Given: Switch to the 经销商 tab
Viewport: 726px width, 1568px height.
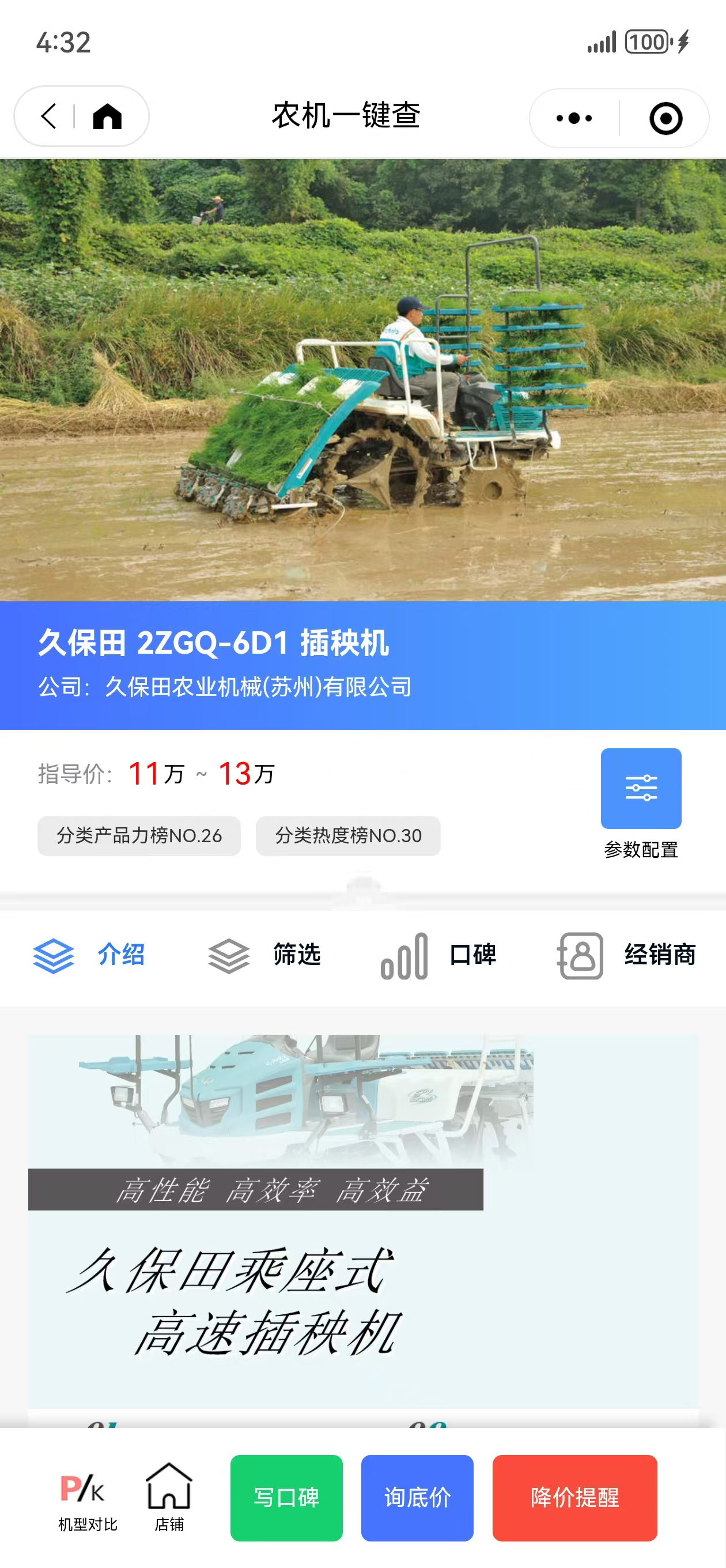Looking at the screenshot, I should 627,955.
